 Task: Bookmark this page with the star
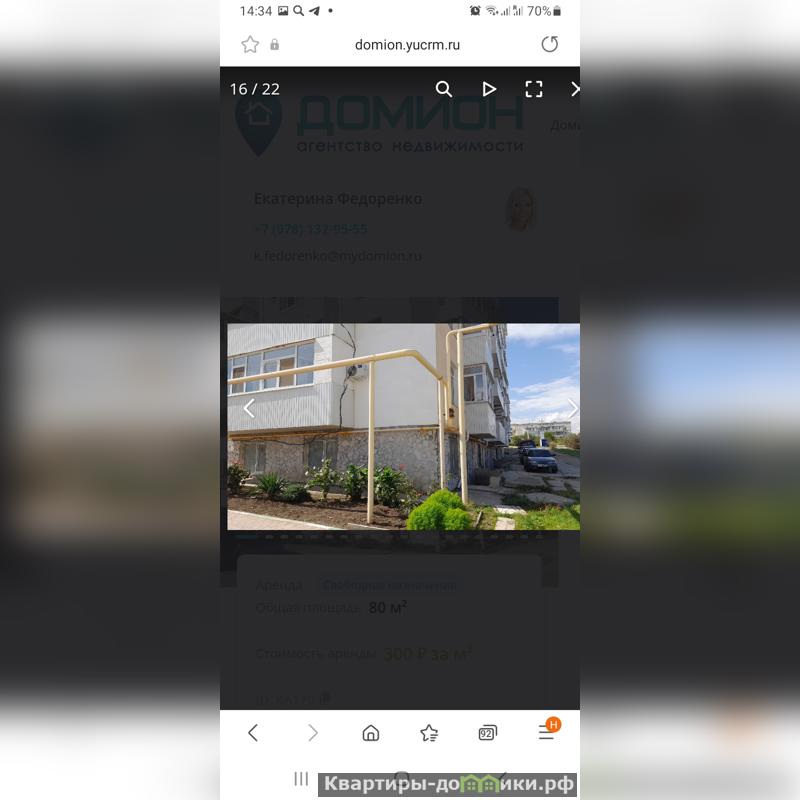click(250, 44)
